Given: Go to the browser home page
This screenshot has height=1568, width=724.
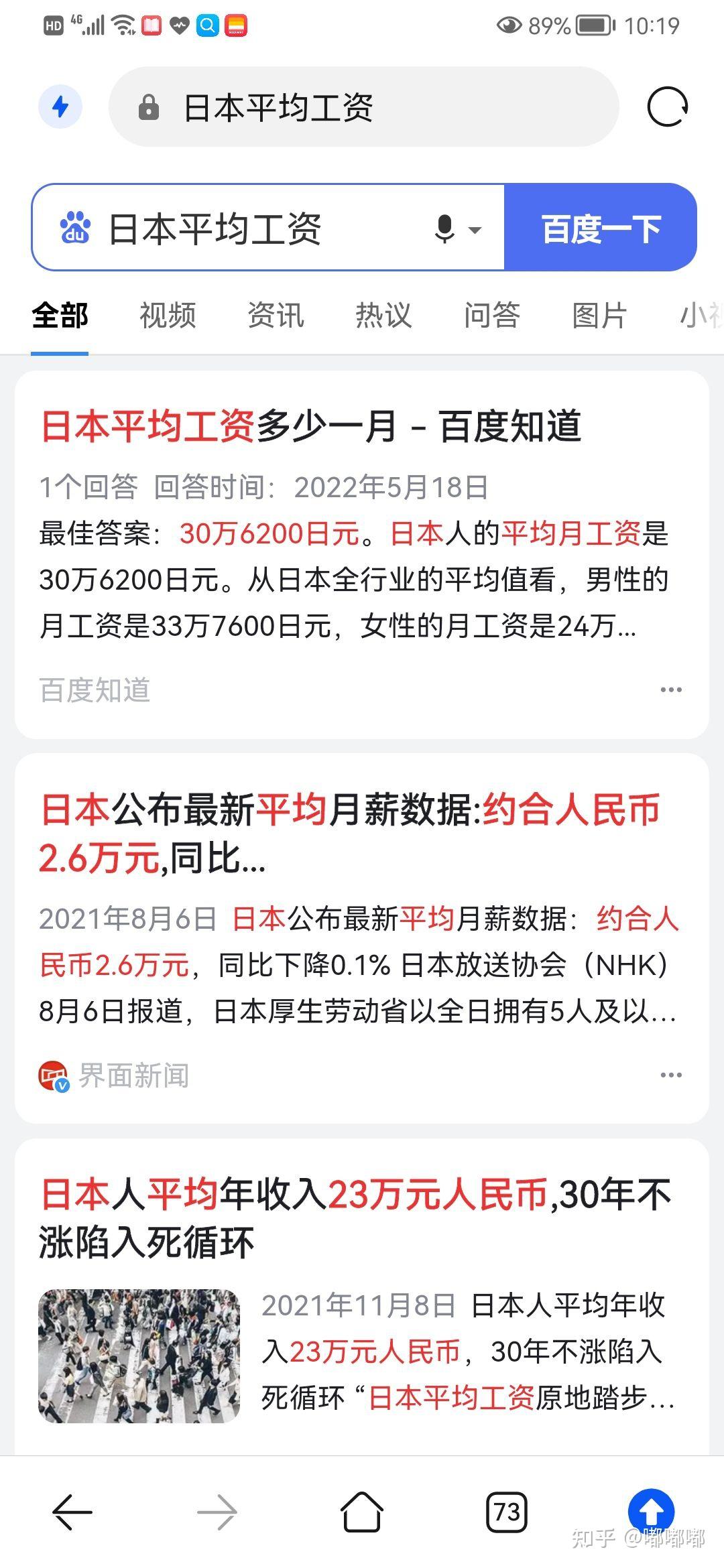Looking at the screenshot, I should coord(362,1512).
